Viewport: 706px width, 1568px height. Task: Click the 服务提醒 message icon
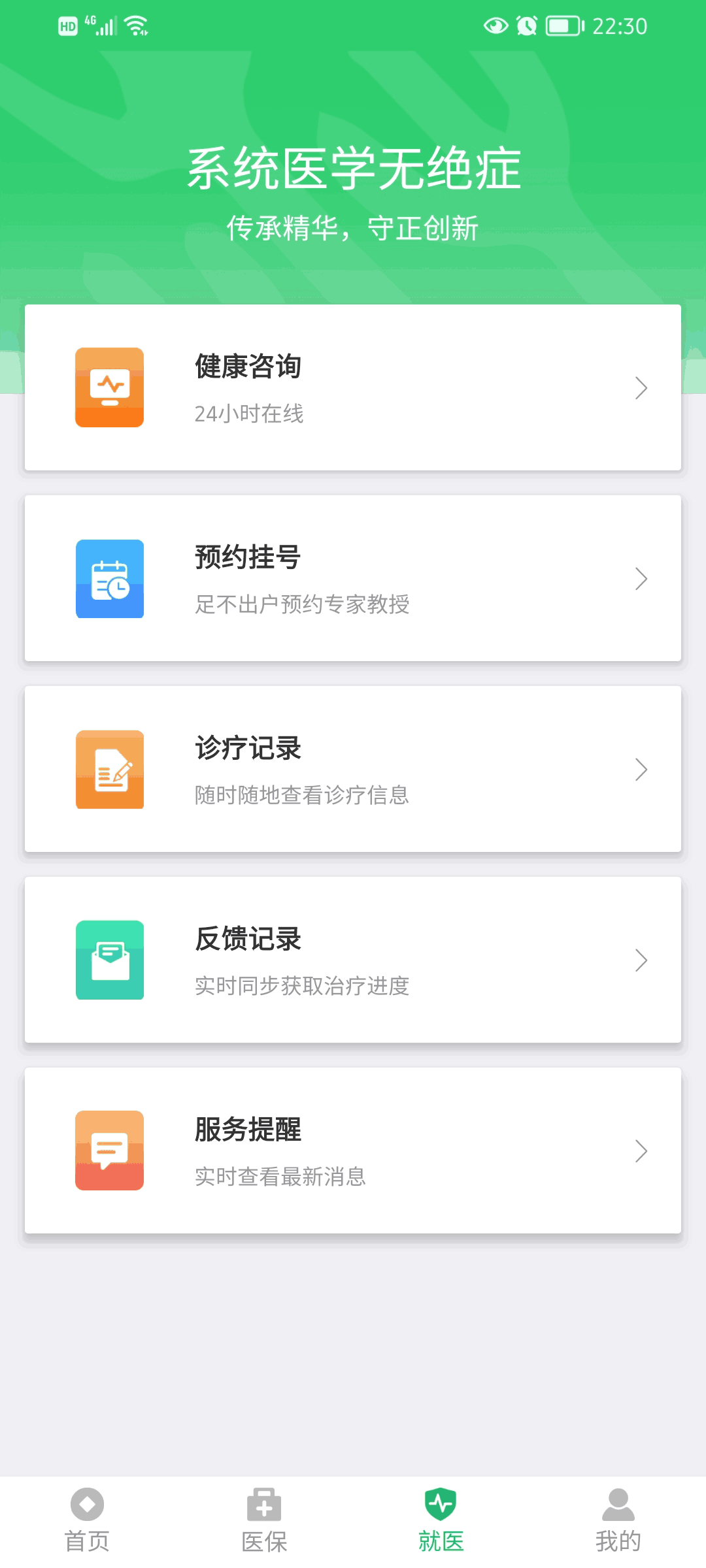click(109, 1151)
